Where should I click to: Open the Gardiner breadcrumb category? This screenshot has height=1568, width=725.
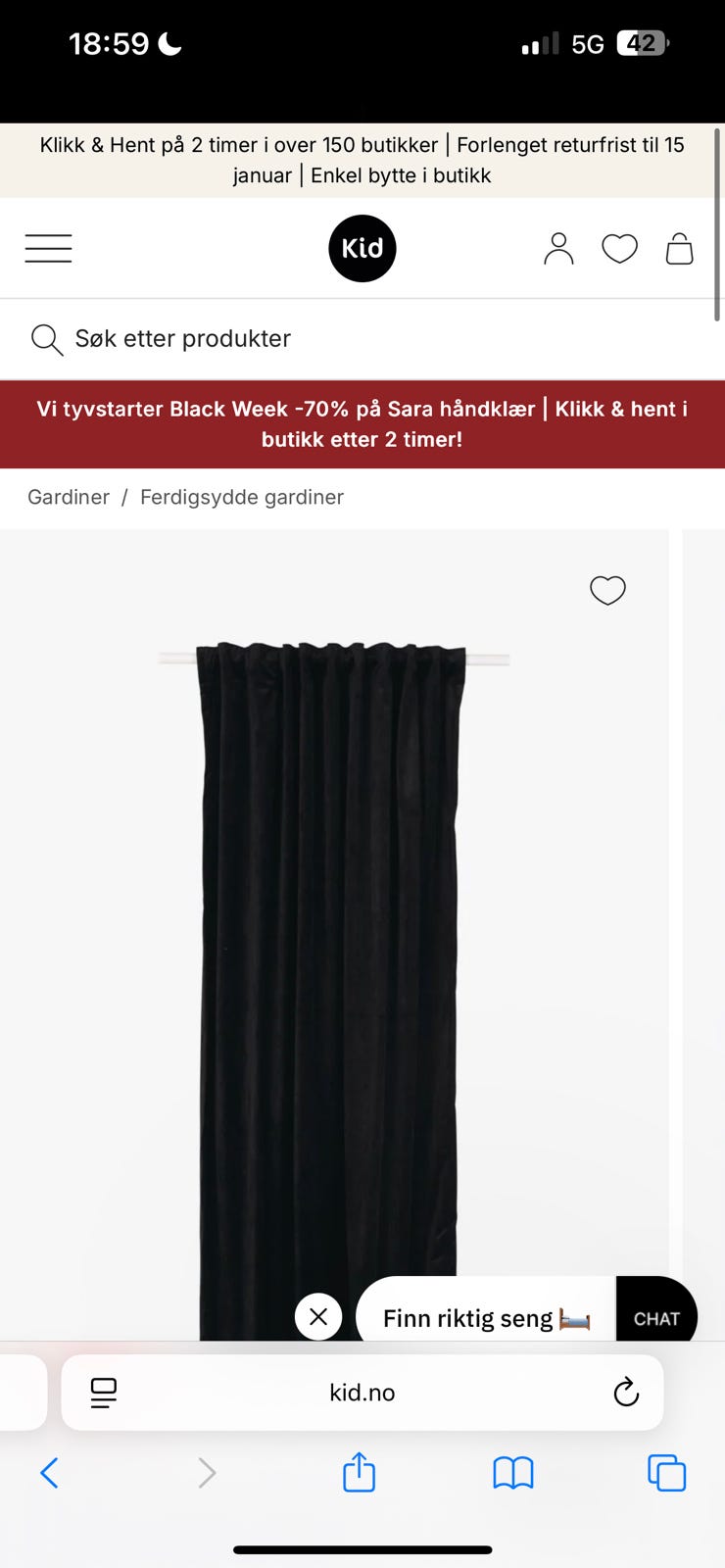coord(68,497)
